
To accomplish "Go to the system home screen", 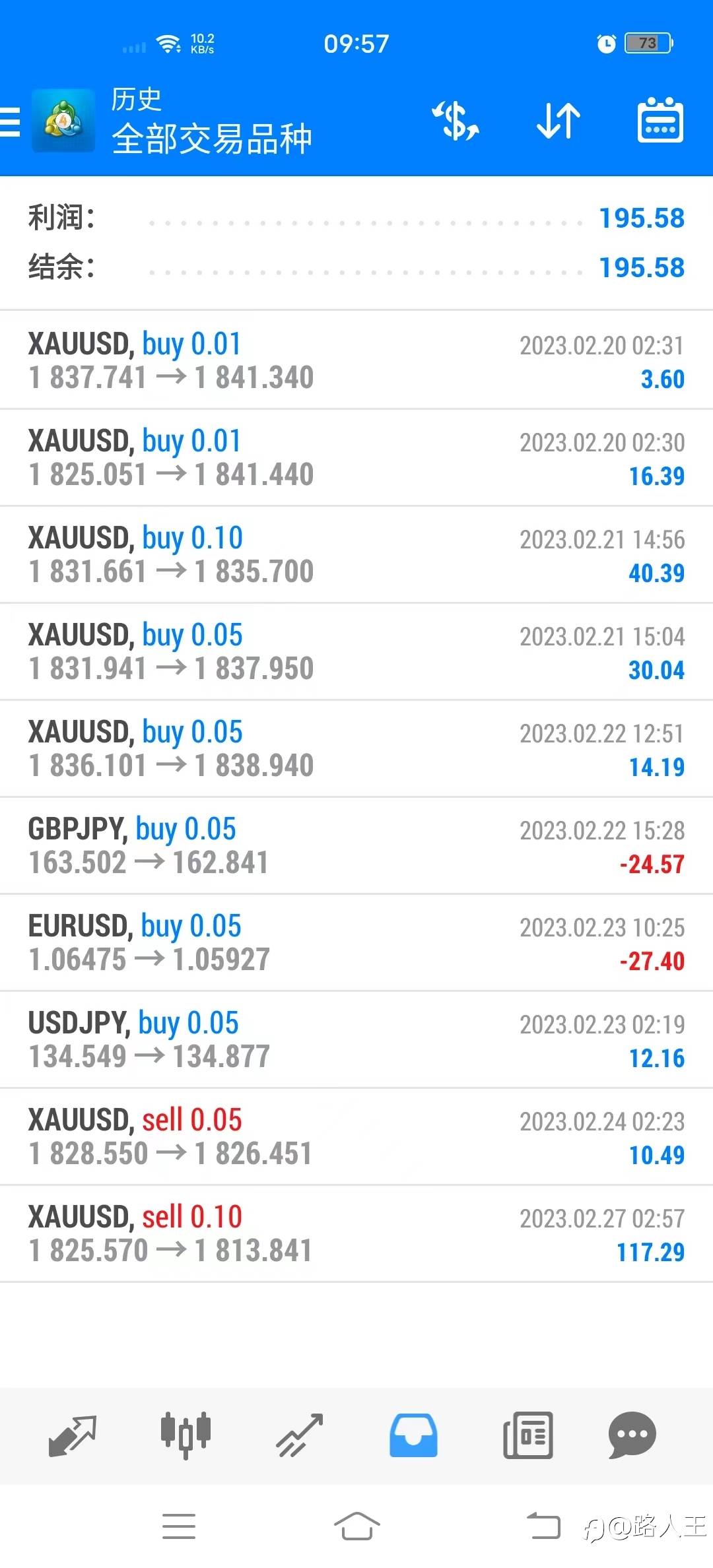I will click(x=356, y=1526).
